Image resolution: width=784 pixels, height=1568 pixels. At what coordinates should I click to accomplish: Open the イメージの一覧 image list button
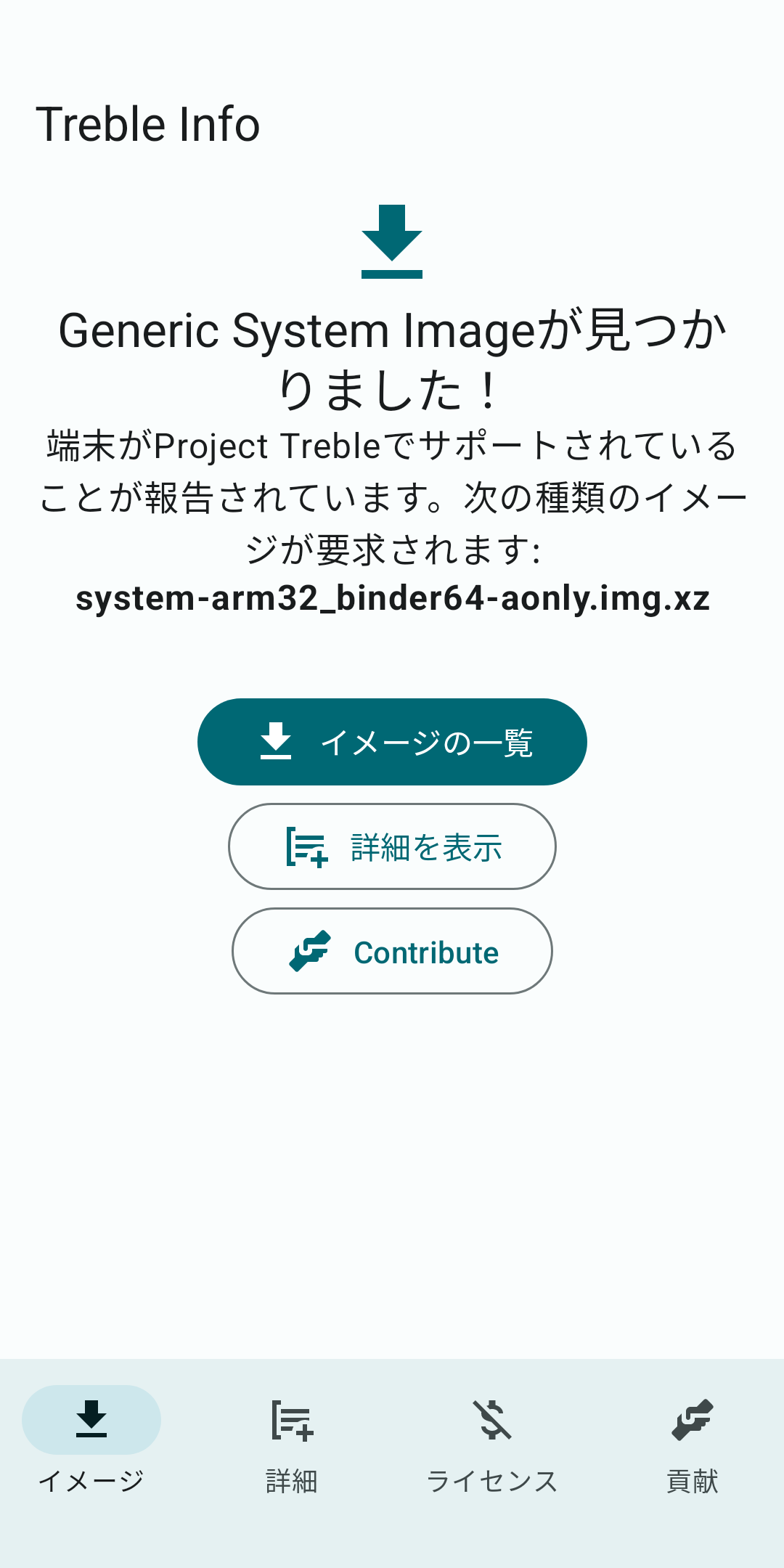pos(392,742)
